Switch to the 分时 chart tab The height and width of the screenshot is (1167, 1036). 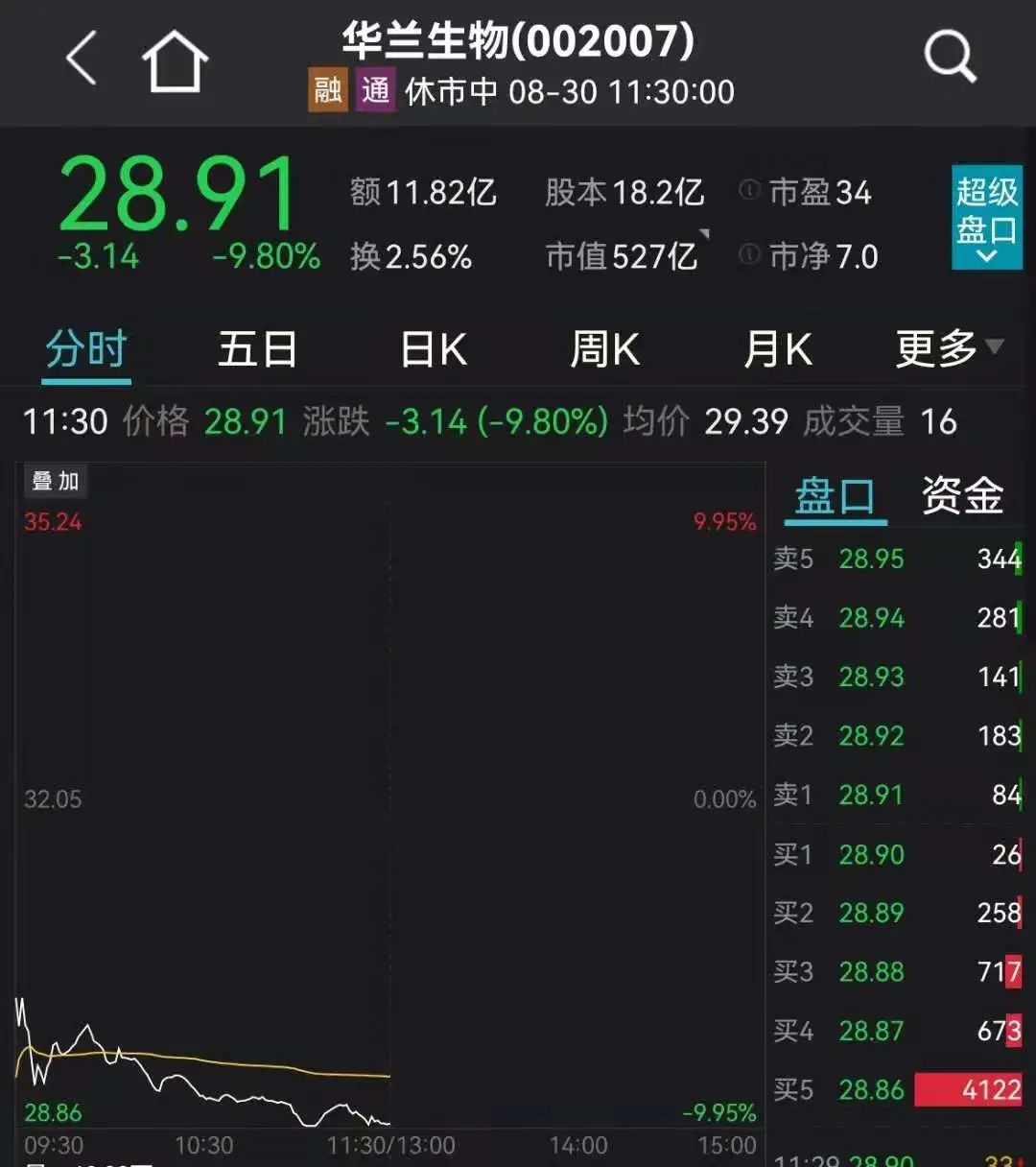pyautogui.click(x=86, y=349)
